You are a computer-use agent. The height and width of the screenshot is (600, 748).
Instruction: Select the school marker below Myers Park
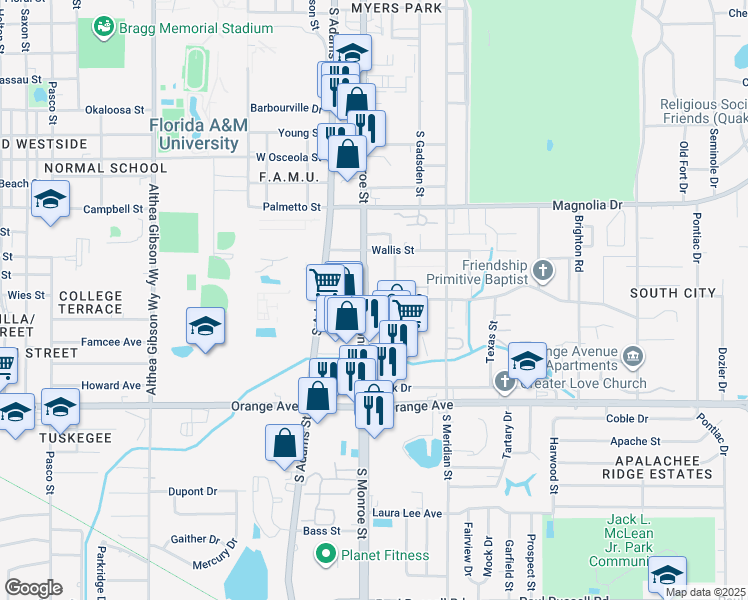coord(352,53)
